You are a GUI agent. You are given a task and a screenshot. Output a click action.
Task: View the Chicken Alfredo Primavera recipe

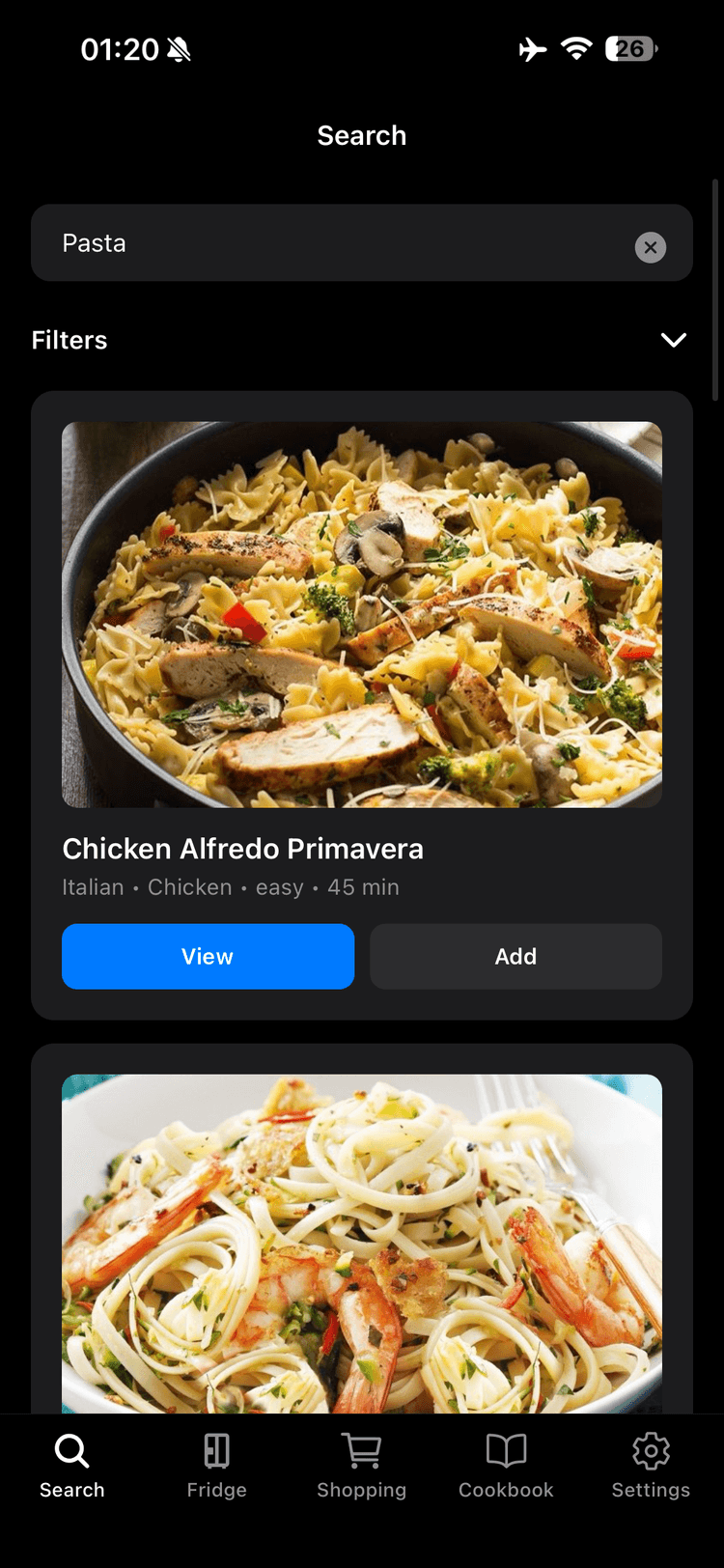[208, 956]
